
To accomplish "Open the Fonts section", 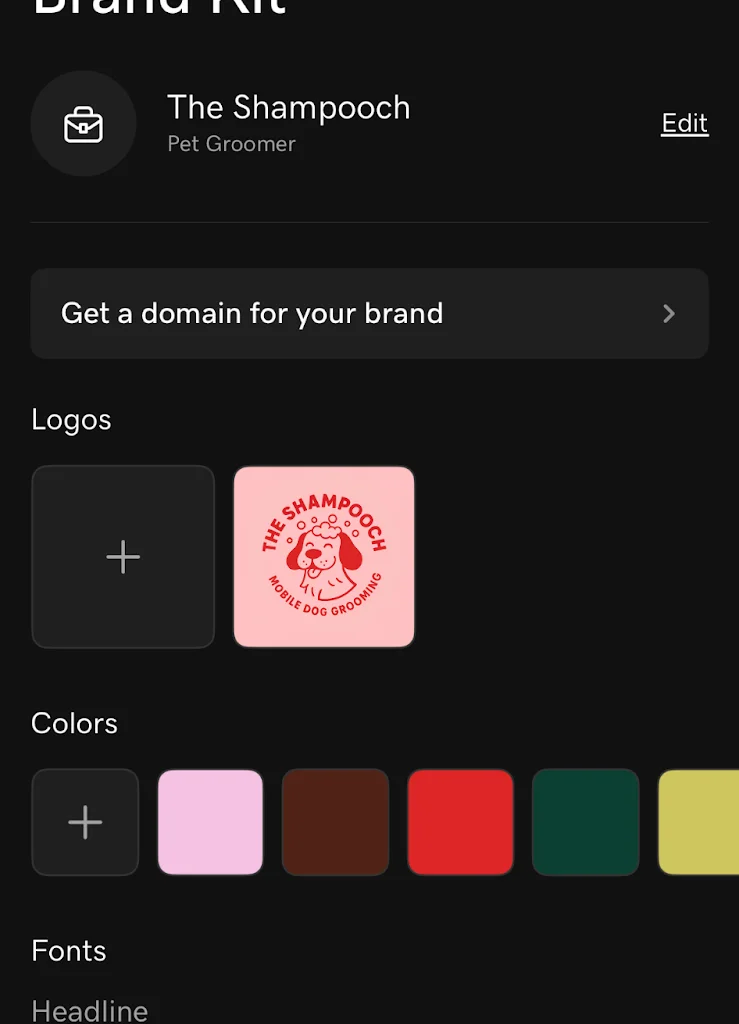I will 69,951.
